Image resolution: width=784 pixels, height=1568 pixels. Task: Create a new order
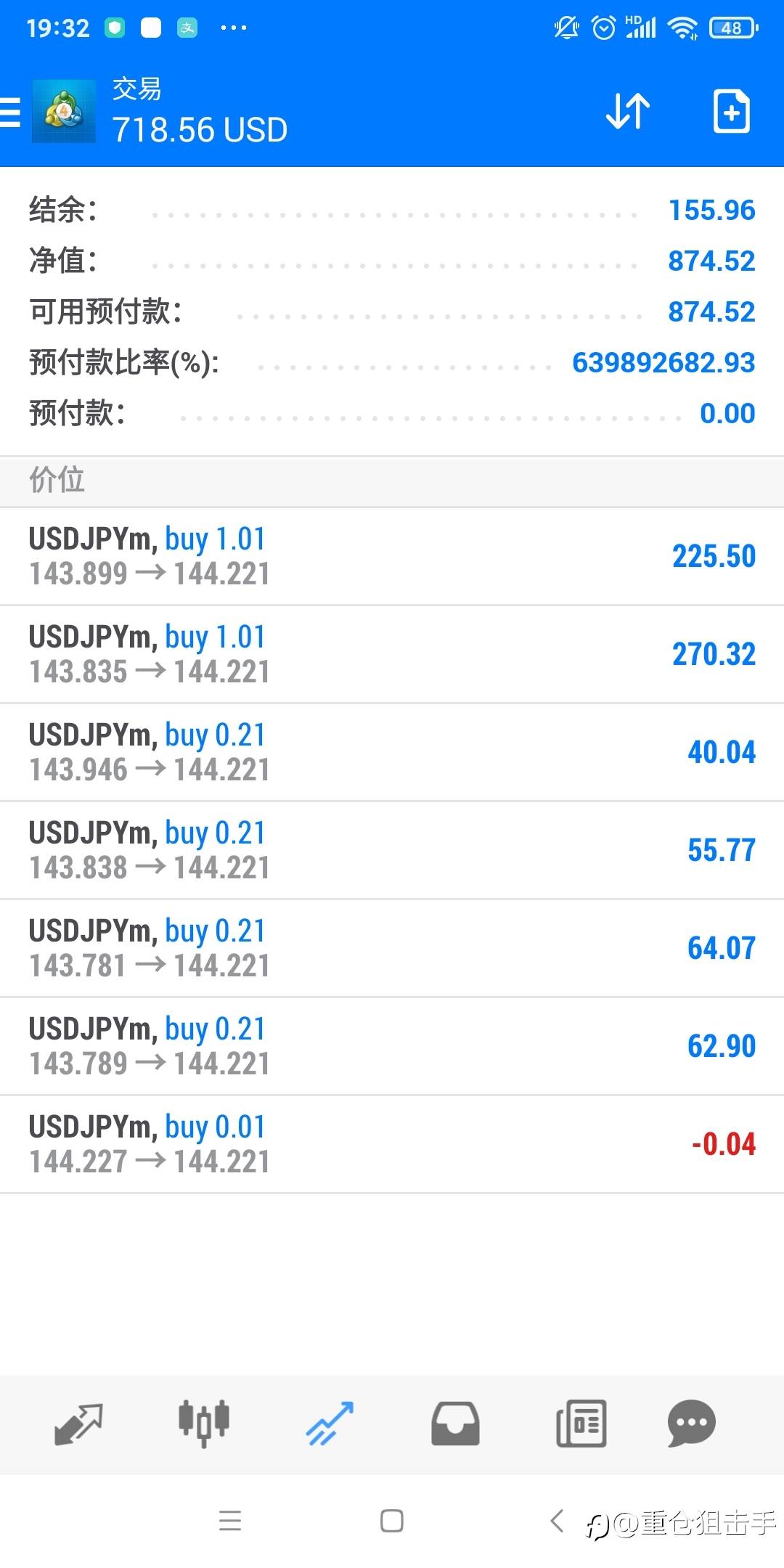[731, 112]
